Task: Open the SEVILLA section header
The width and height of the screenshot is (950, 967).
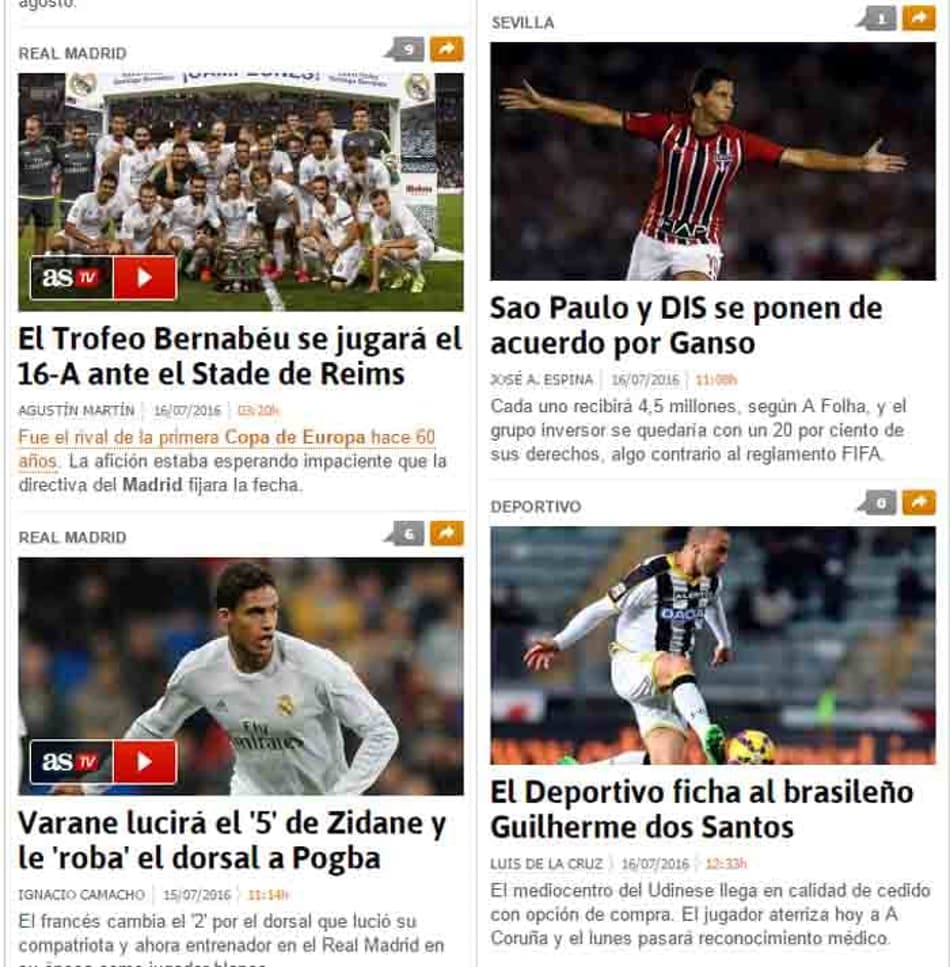Action: pos(521,22)
